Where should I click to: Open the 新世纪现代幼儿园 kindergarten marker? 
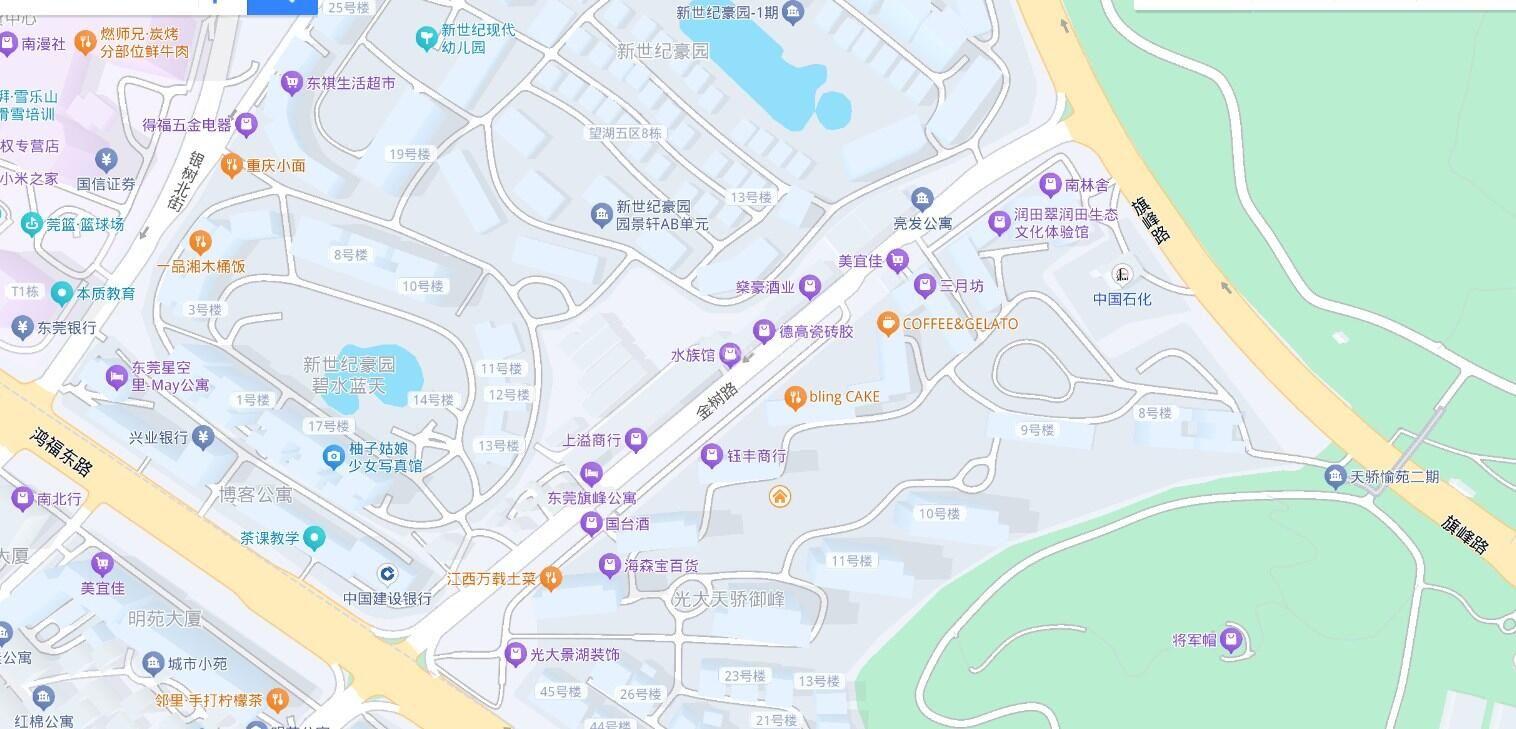(427, 39)
